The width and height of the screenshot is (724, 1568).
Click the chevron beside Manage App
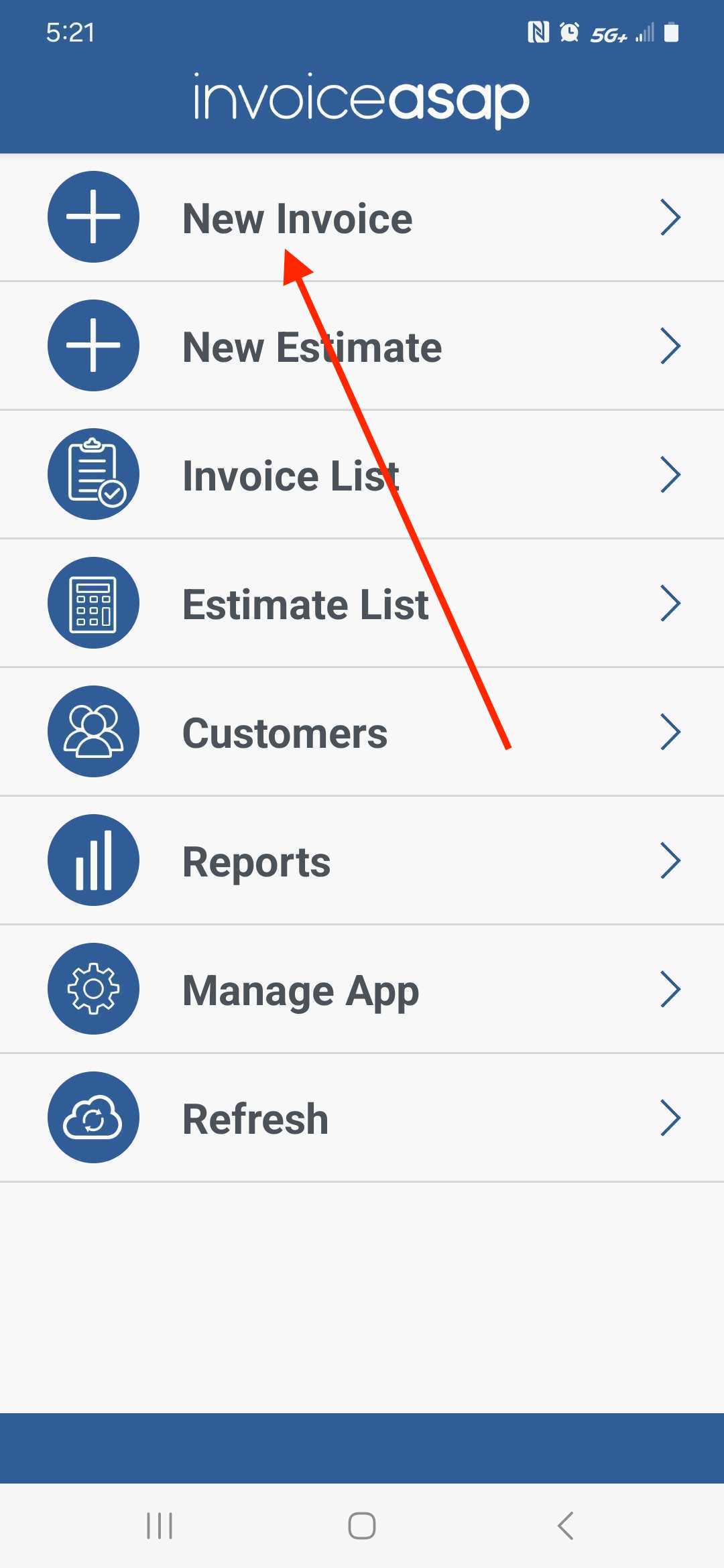(671, 989)
